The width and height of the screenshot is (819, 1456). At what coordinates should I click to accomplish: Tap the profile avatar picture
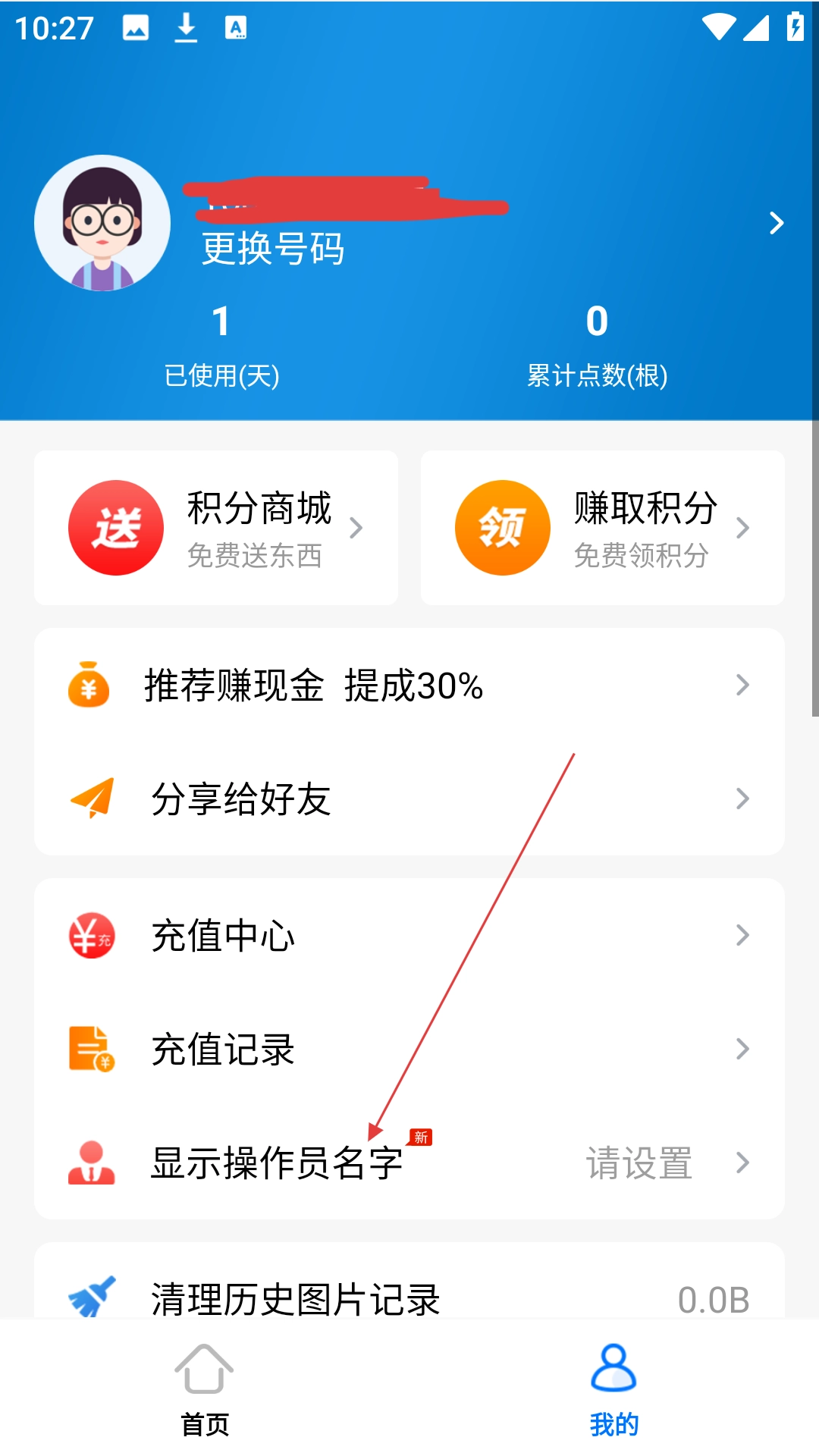coord(102,223)
